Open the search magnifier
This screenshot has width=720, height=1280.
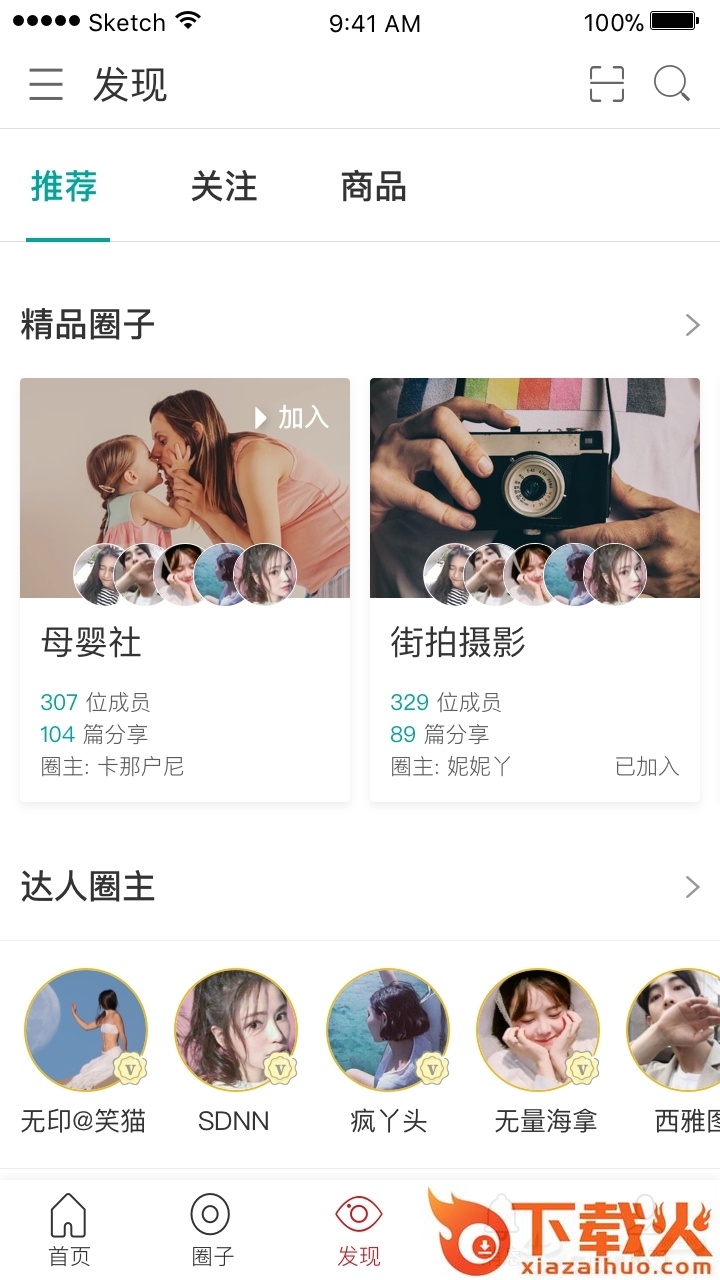[672, 84]
